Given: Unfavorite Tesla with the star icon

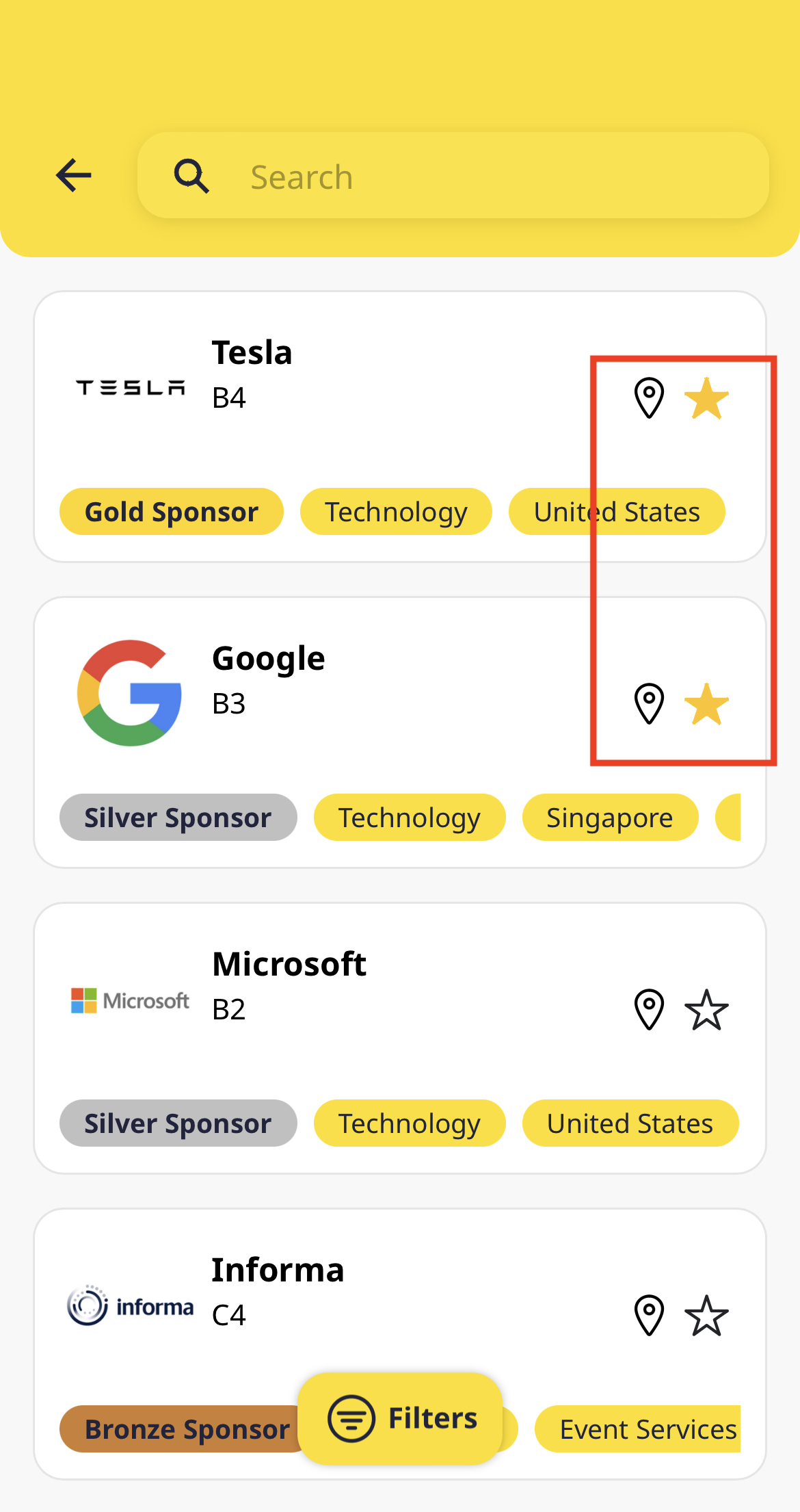Looking at the screenshot, I should click(x=706, y=398).
